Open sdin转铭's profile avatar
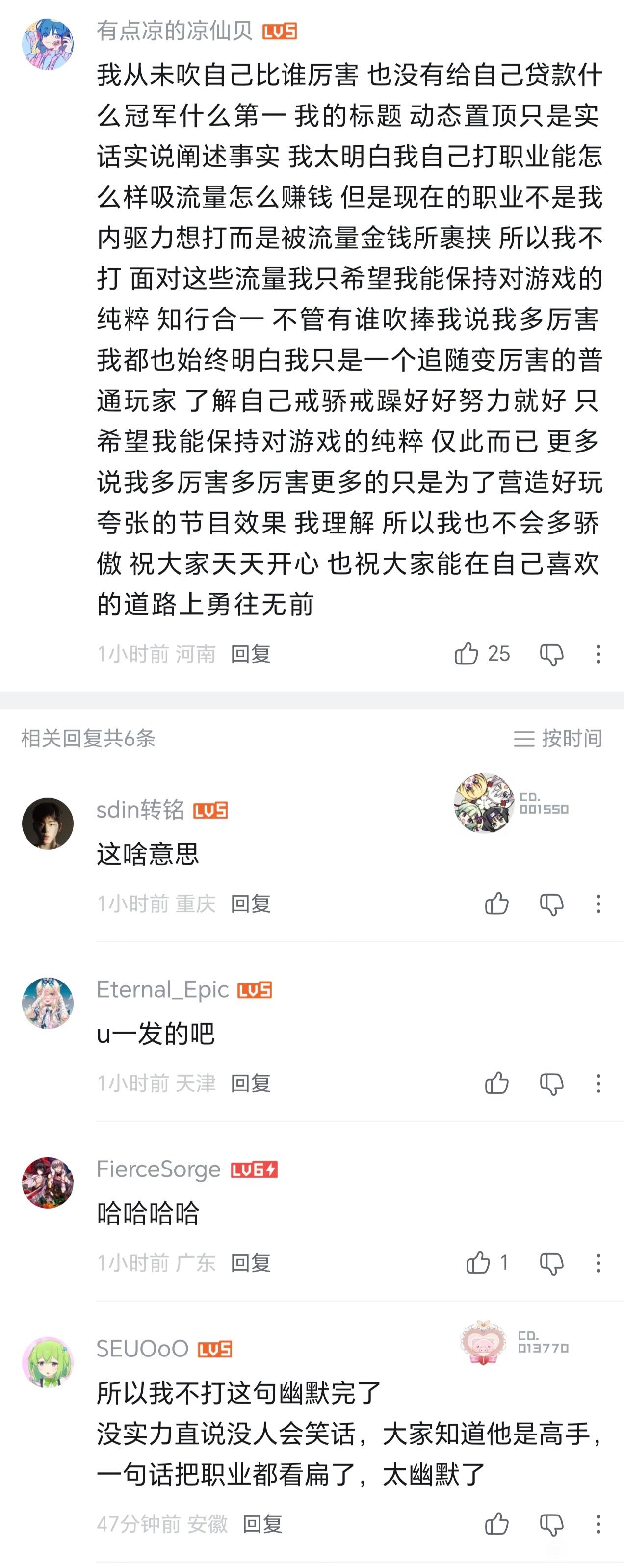The width and height of the screenshot is (624, 1568). (48, 824)
